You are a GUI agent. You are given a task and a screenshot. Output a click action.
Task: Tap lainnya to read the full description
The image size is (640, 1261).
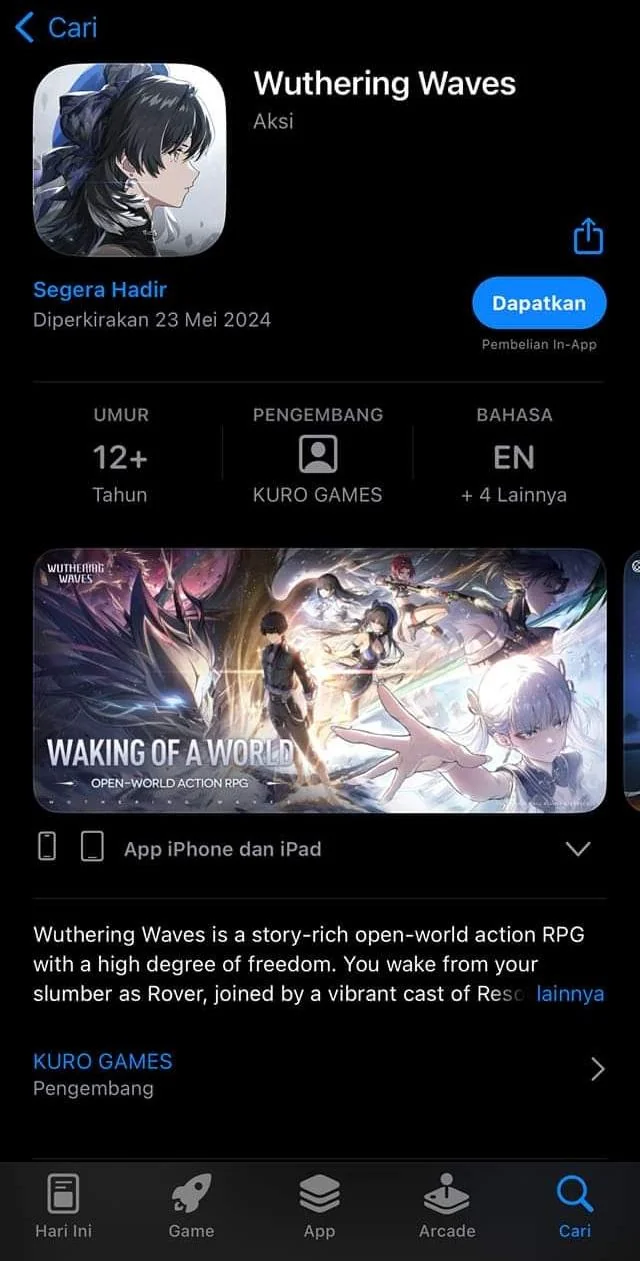coord(570,994)
